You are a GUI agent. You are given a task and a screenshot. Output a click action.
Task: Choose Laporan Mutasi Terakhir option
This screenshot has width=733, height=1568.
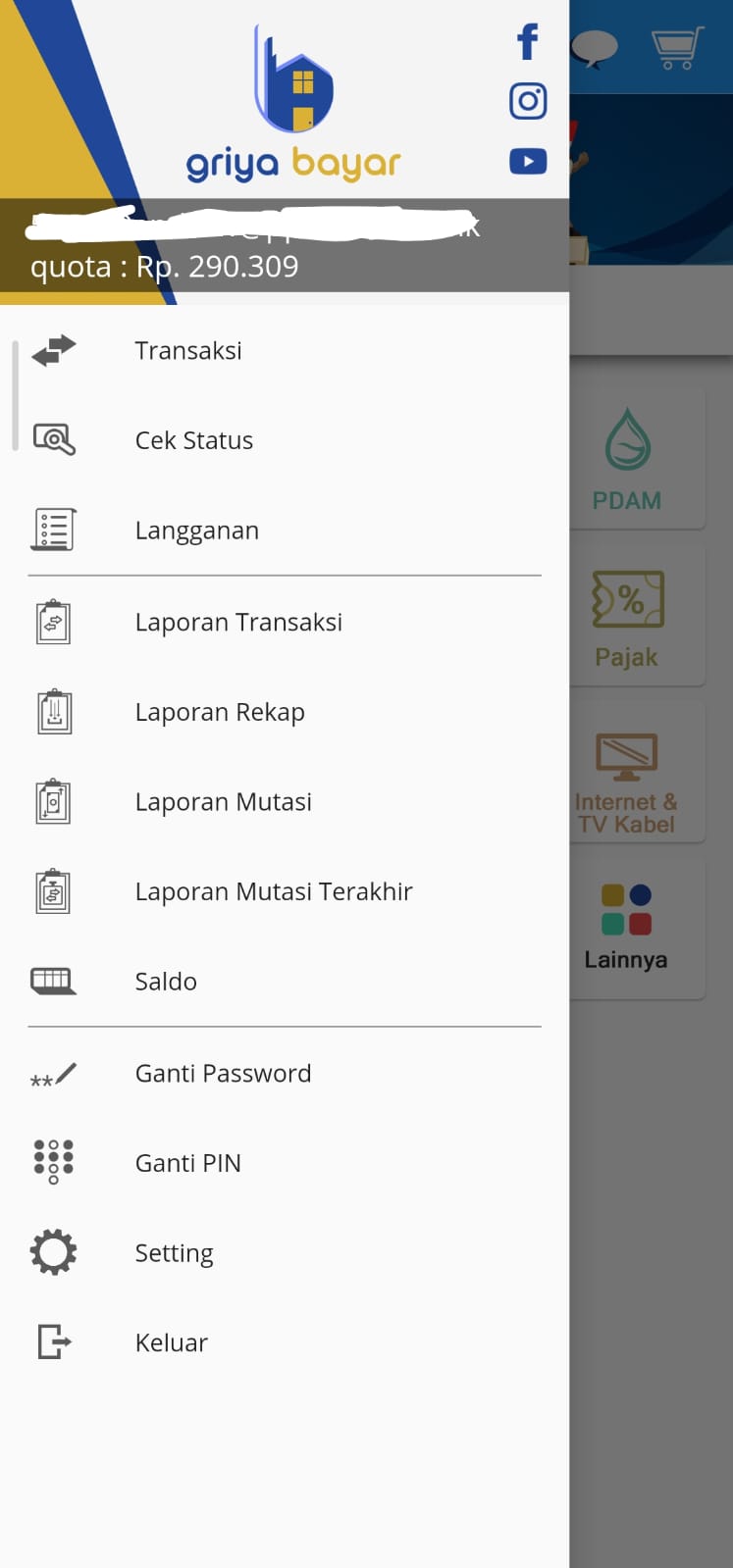click(274, 891)
